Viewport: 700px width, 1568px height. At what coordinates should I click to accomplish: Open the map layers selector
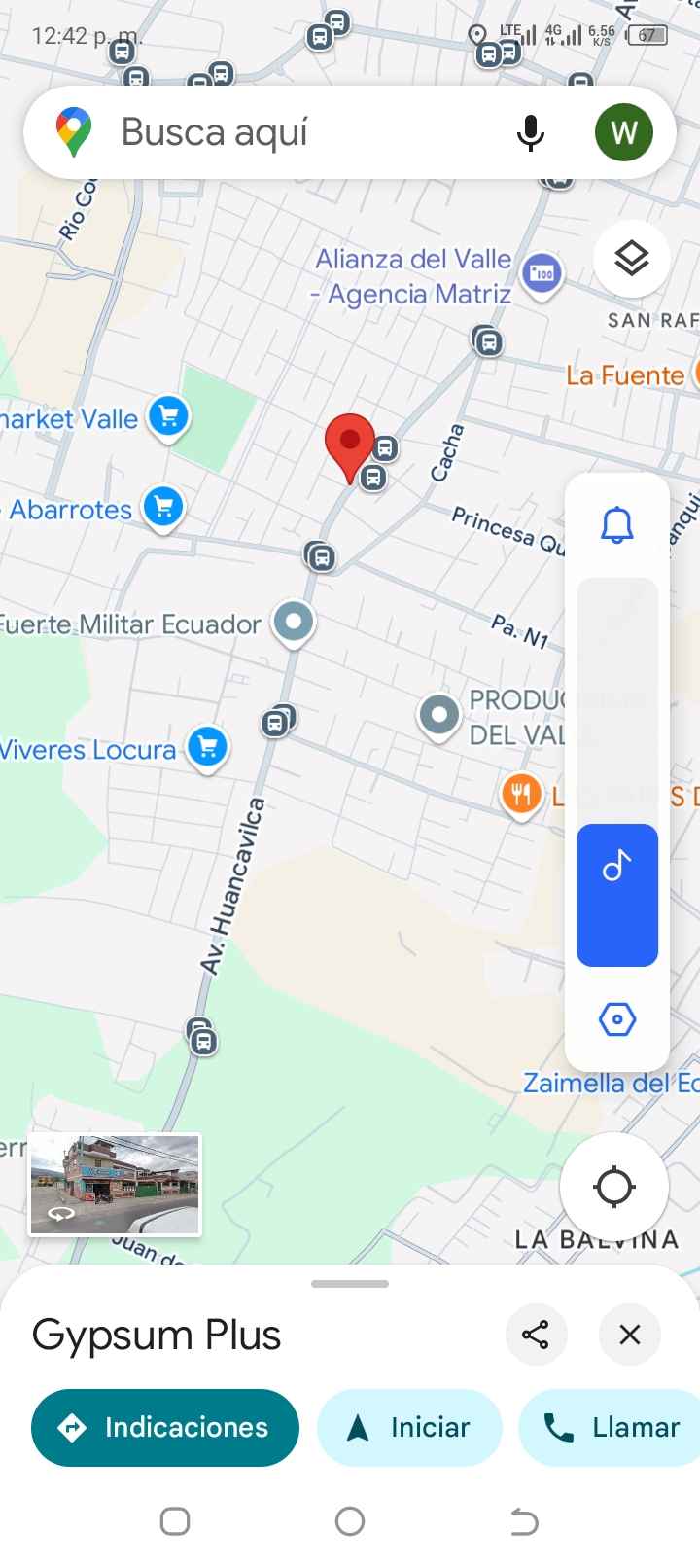tap(632, 259)
